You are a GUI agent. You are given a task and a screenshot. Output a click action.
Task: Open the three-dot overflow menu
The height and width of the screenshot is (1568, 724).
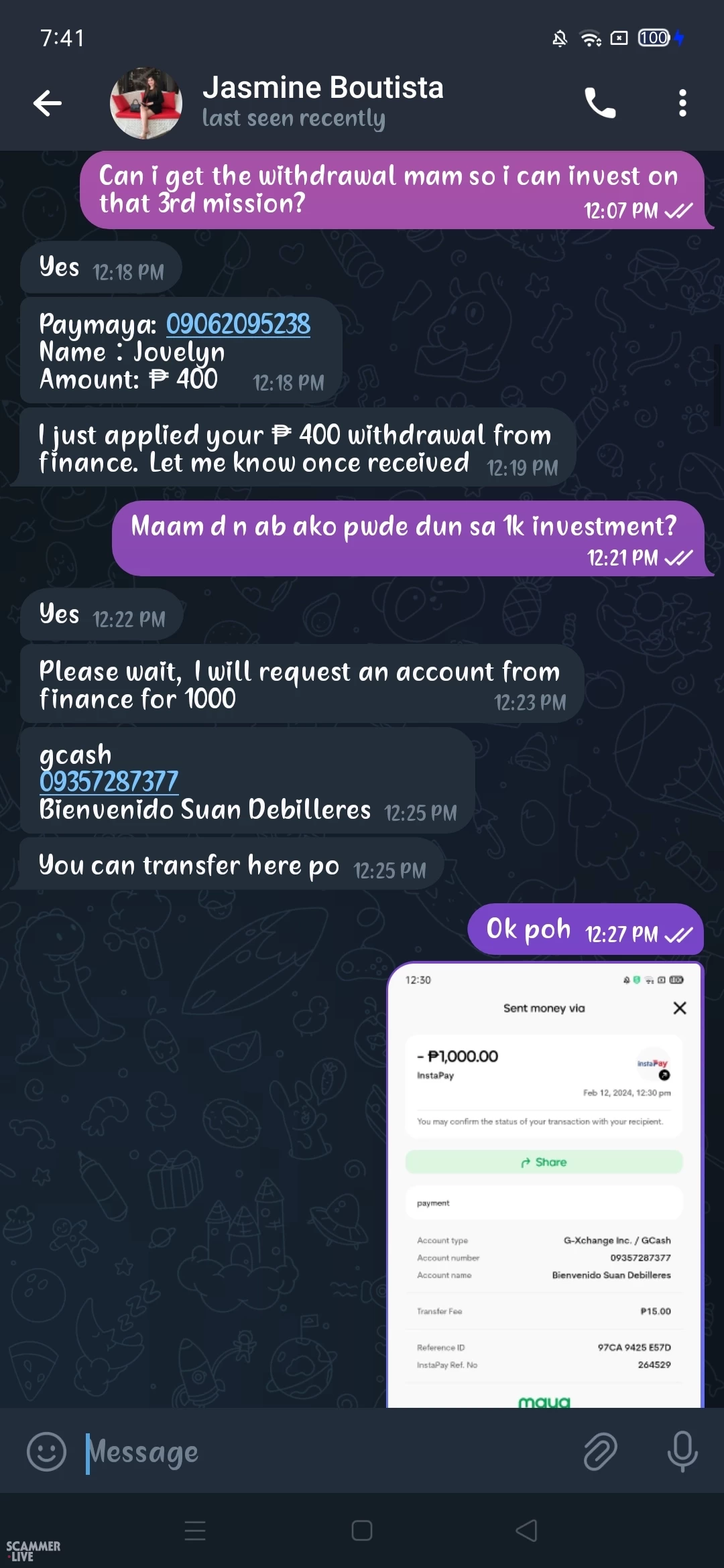pyautogui.click(x=682, y=103)
